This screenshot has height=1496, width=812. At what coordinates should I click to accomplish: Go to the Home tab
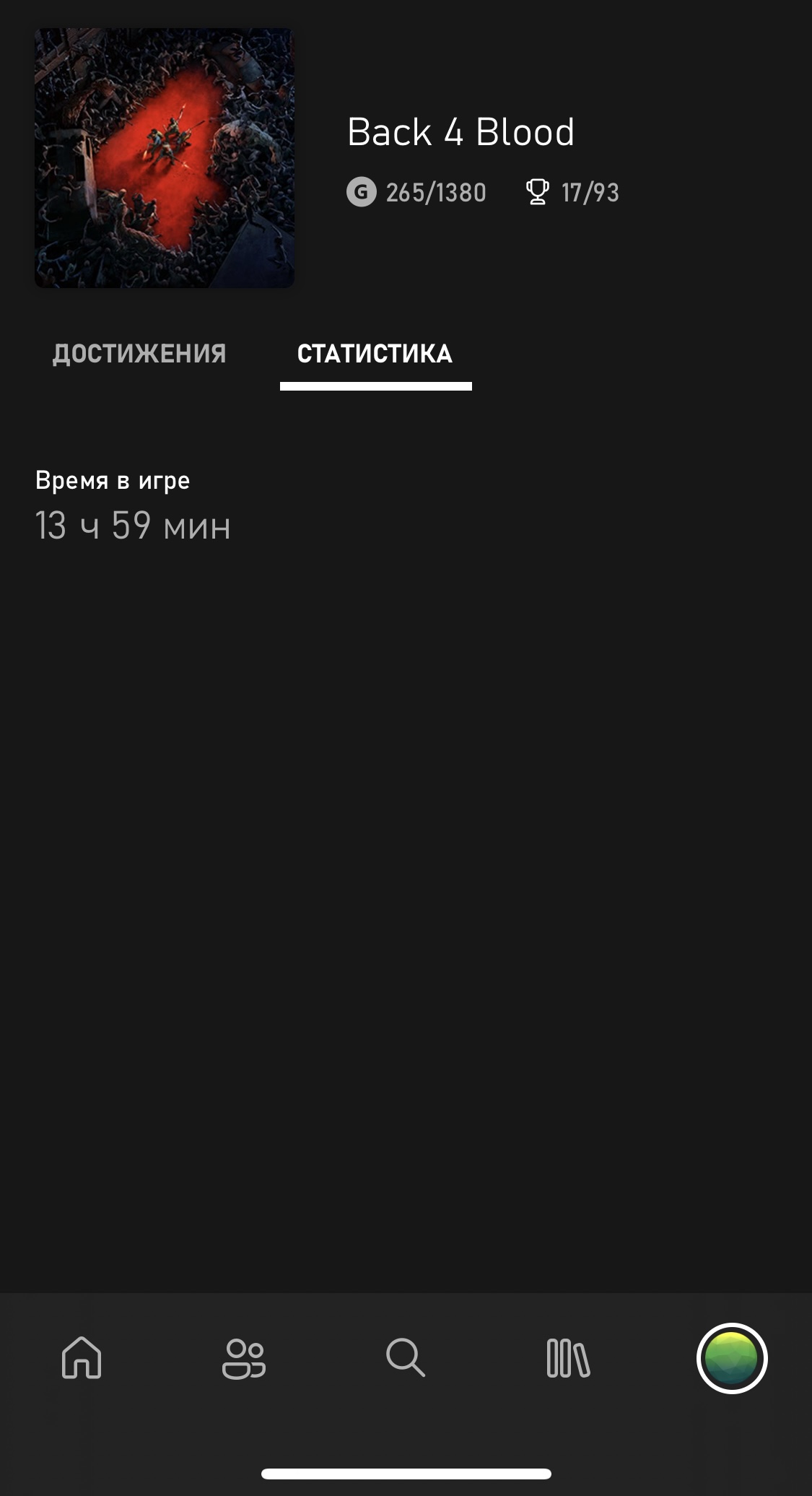click(82, 1358)
